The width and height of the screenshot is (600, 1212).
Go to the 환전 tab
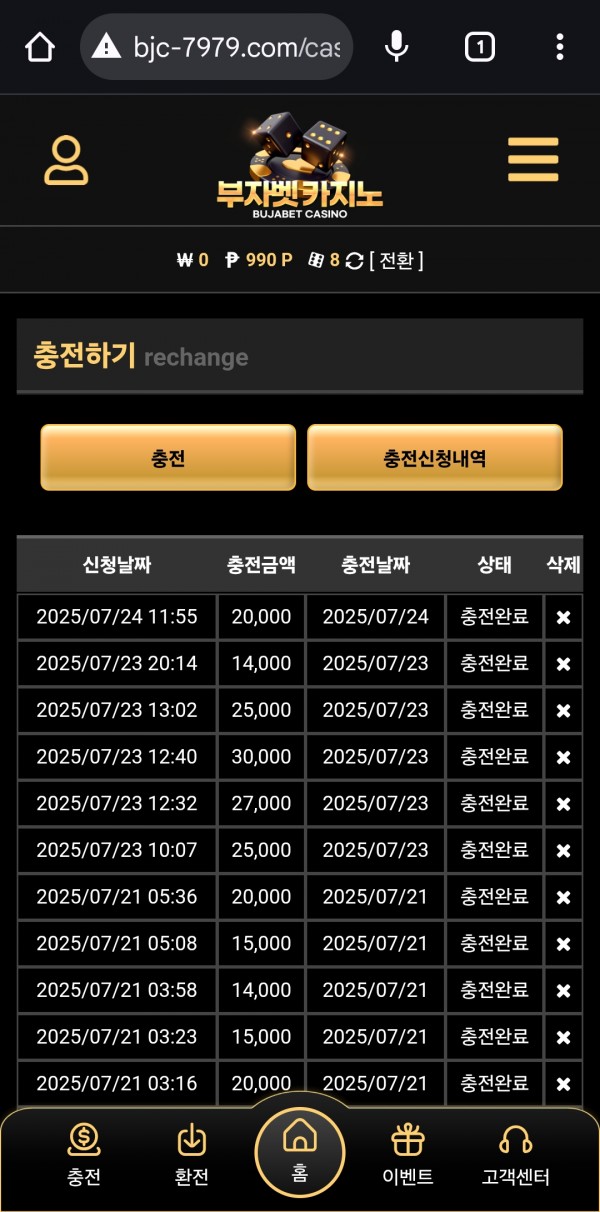coord(191,1155)
